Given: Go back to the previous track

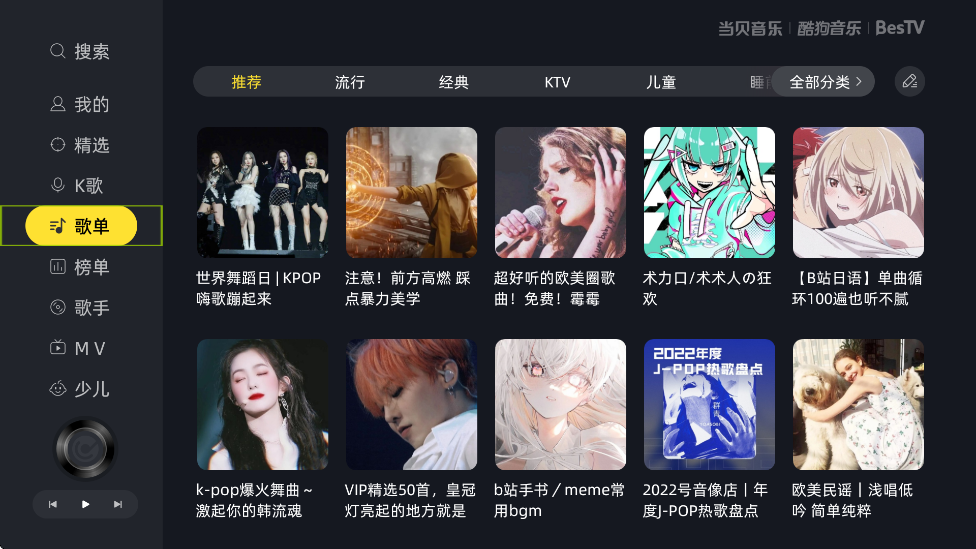Looking at the screenshot, I should [53, 504].
